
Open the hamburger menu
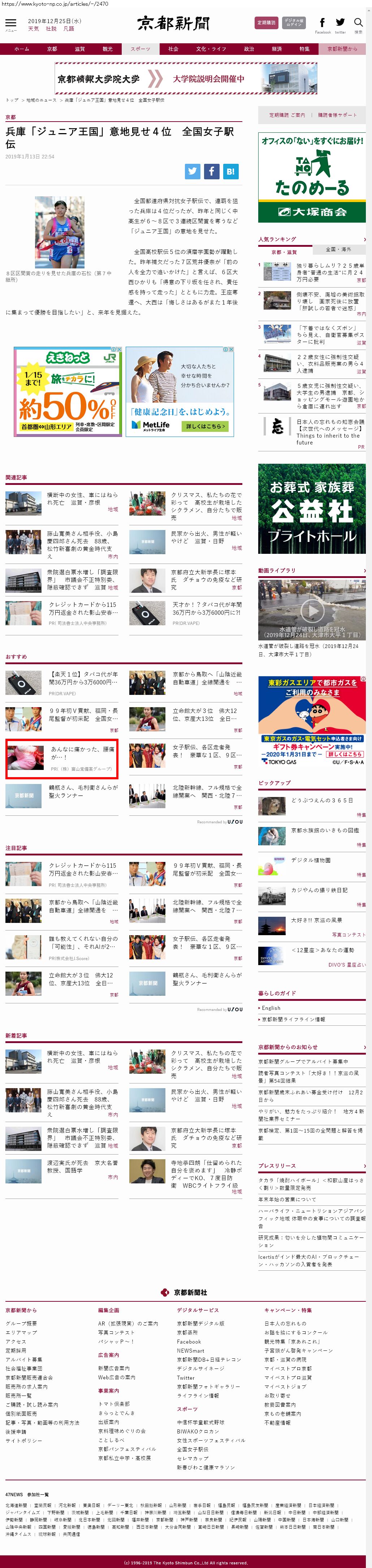tap(10, 24)
